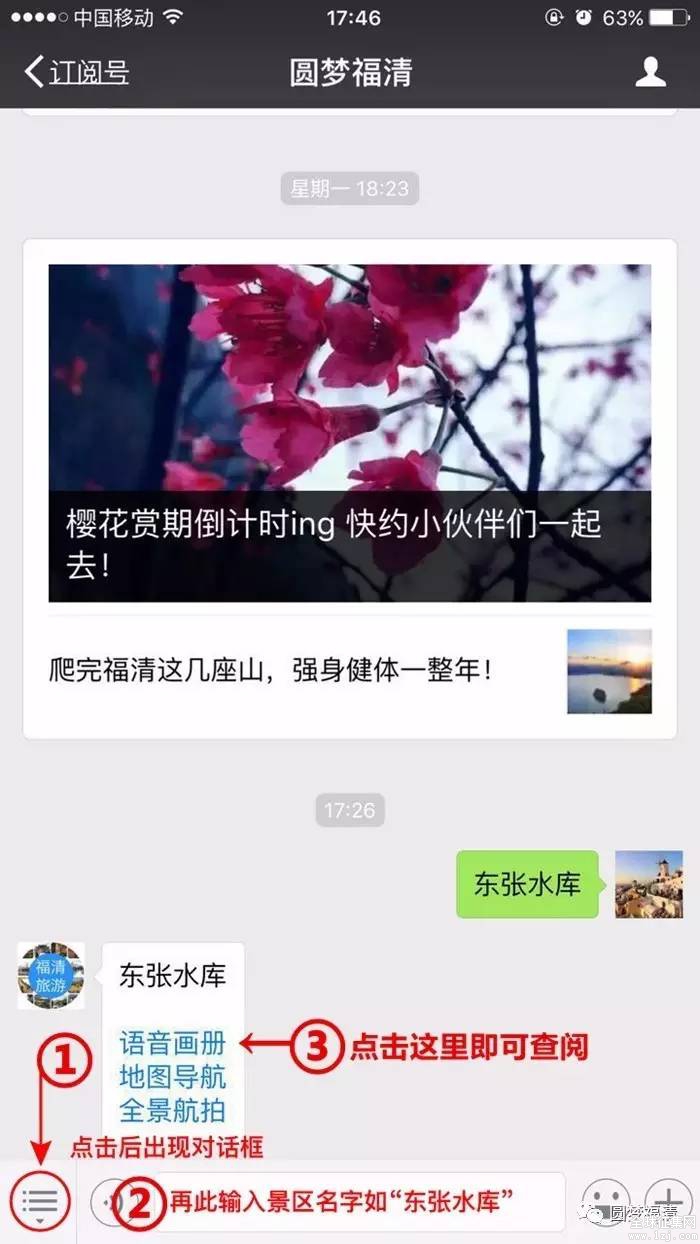Open the 樱花赏期倒计时ing article
Image resolution: width=700 pixels, height=1244 pixels.
pos(349,433)
